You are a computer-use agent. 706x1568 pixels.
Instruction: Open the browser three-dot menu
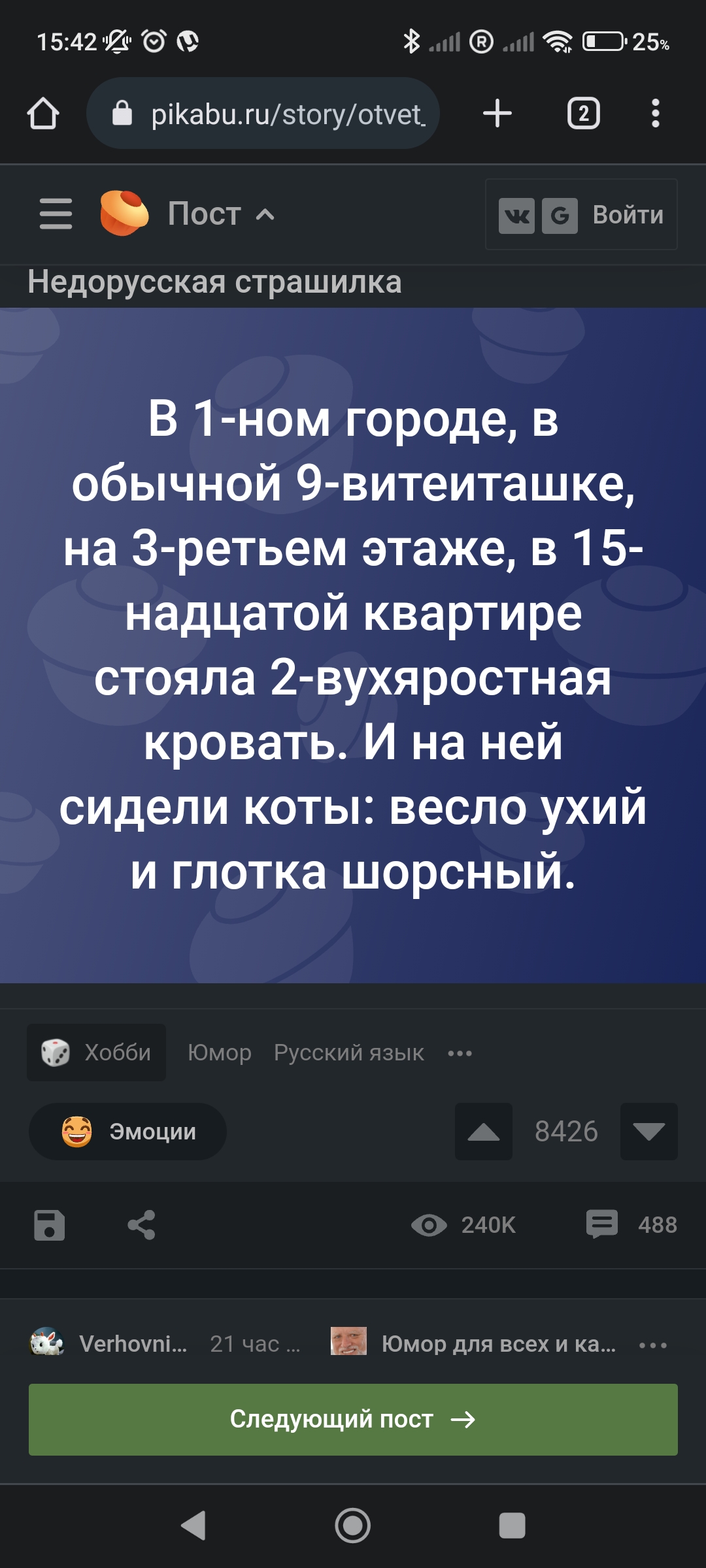655,114
